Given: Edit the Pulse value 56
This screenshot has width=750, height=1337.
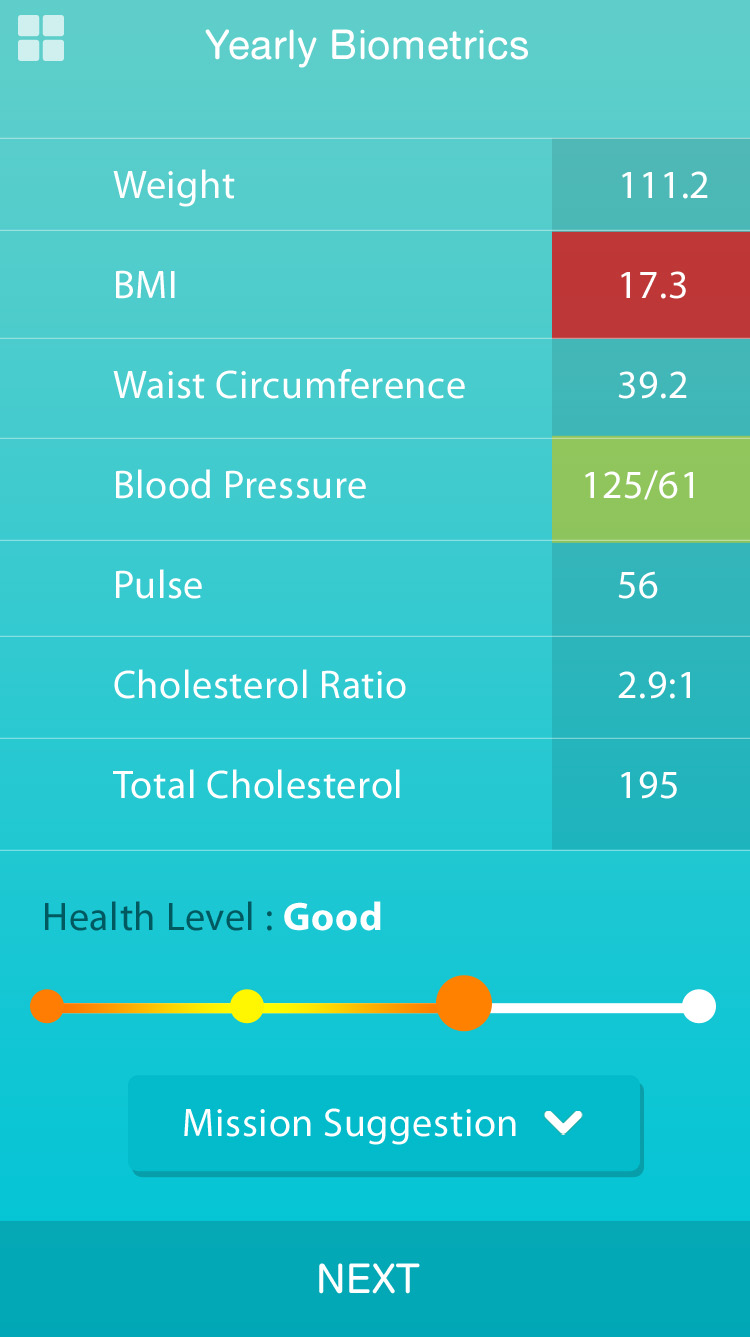Looking at the screenshot, I should 651,588.
